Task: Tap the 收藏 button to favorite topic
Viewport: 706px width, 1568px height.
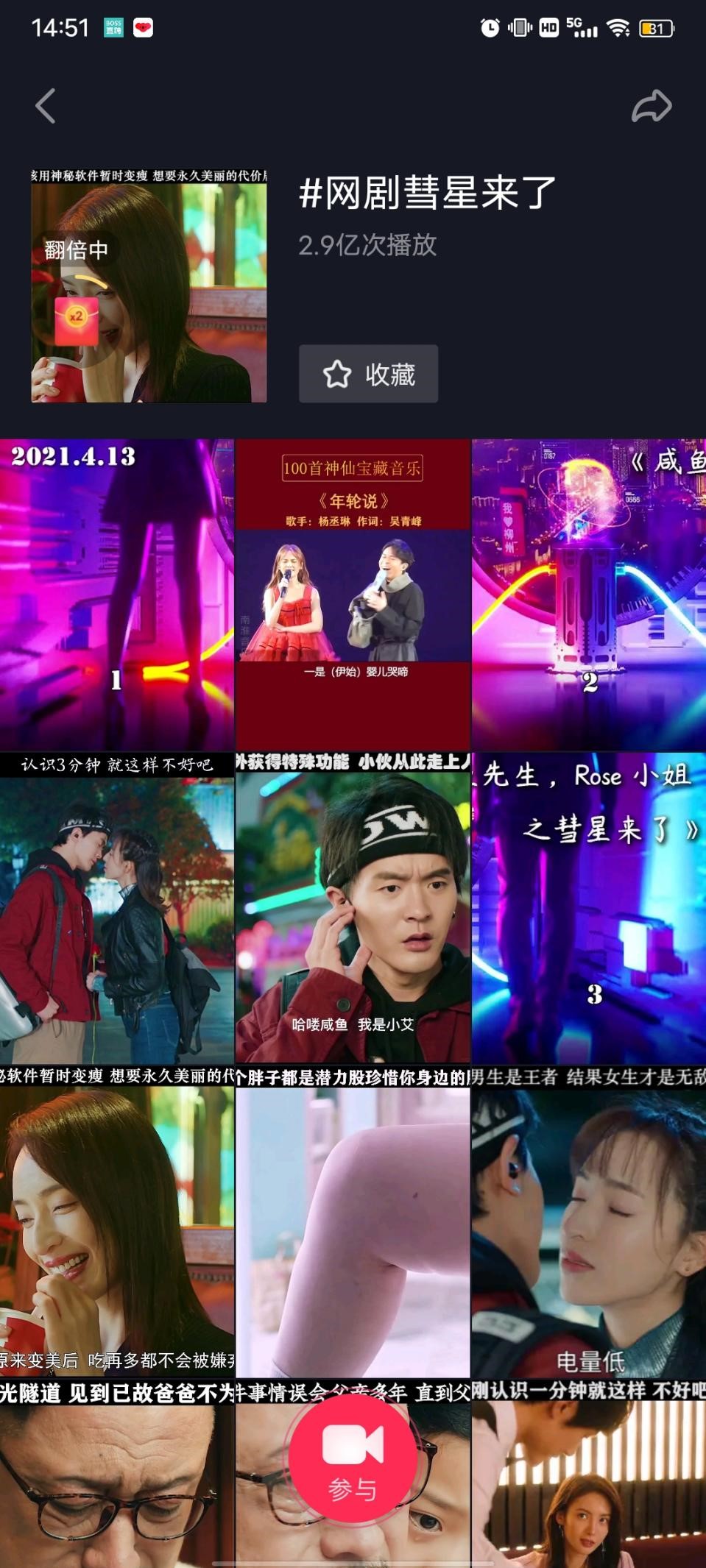Action: click(x=368, y=374)
